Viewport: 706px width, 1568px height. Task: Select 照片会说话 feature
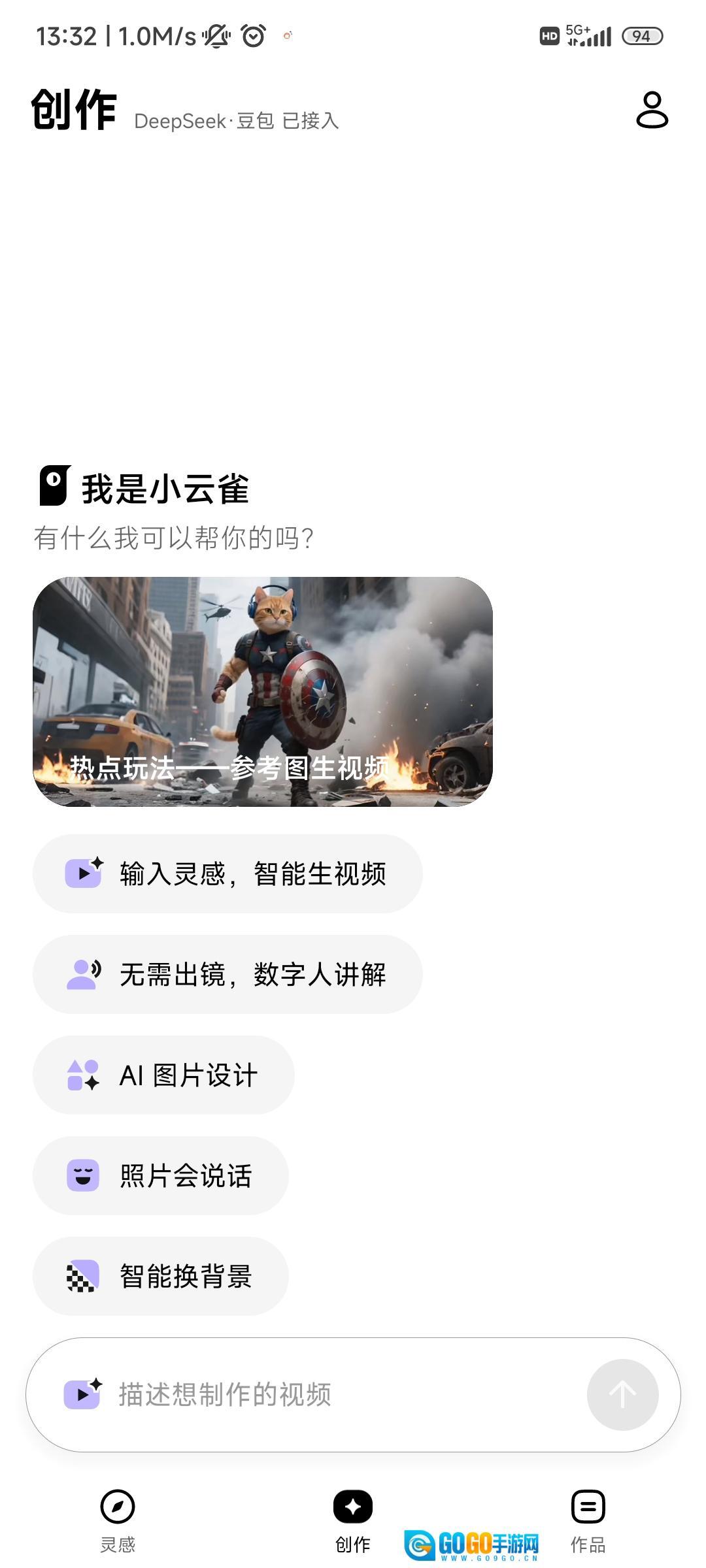pyautogui.click(x=161, y=1175)
